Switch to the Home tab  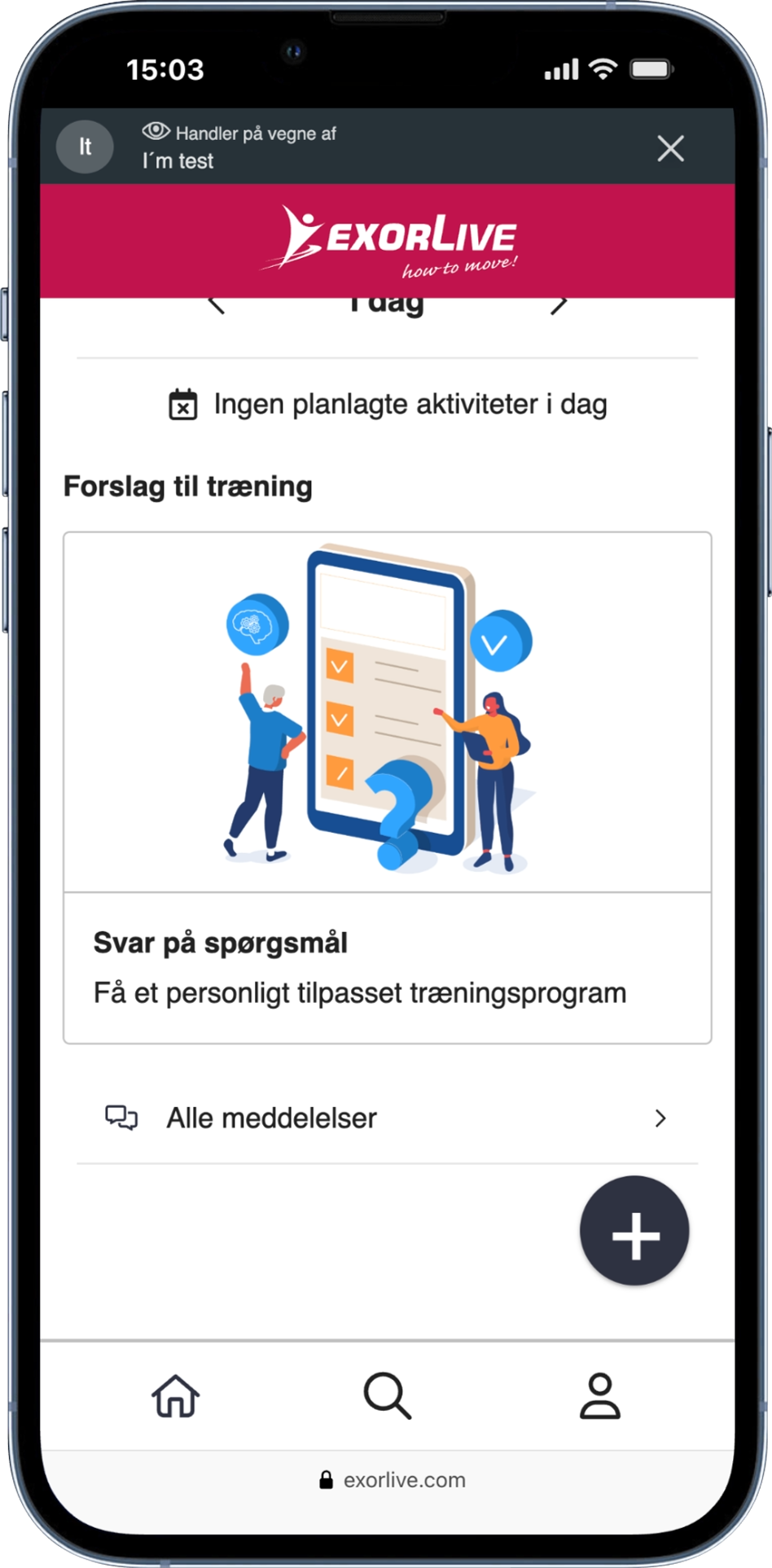176,1395
